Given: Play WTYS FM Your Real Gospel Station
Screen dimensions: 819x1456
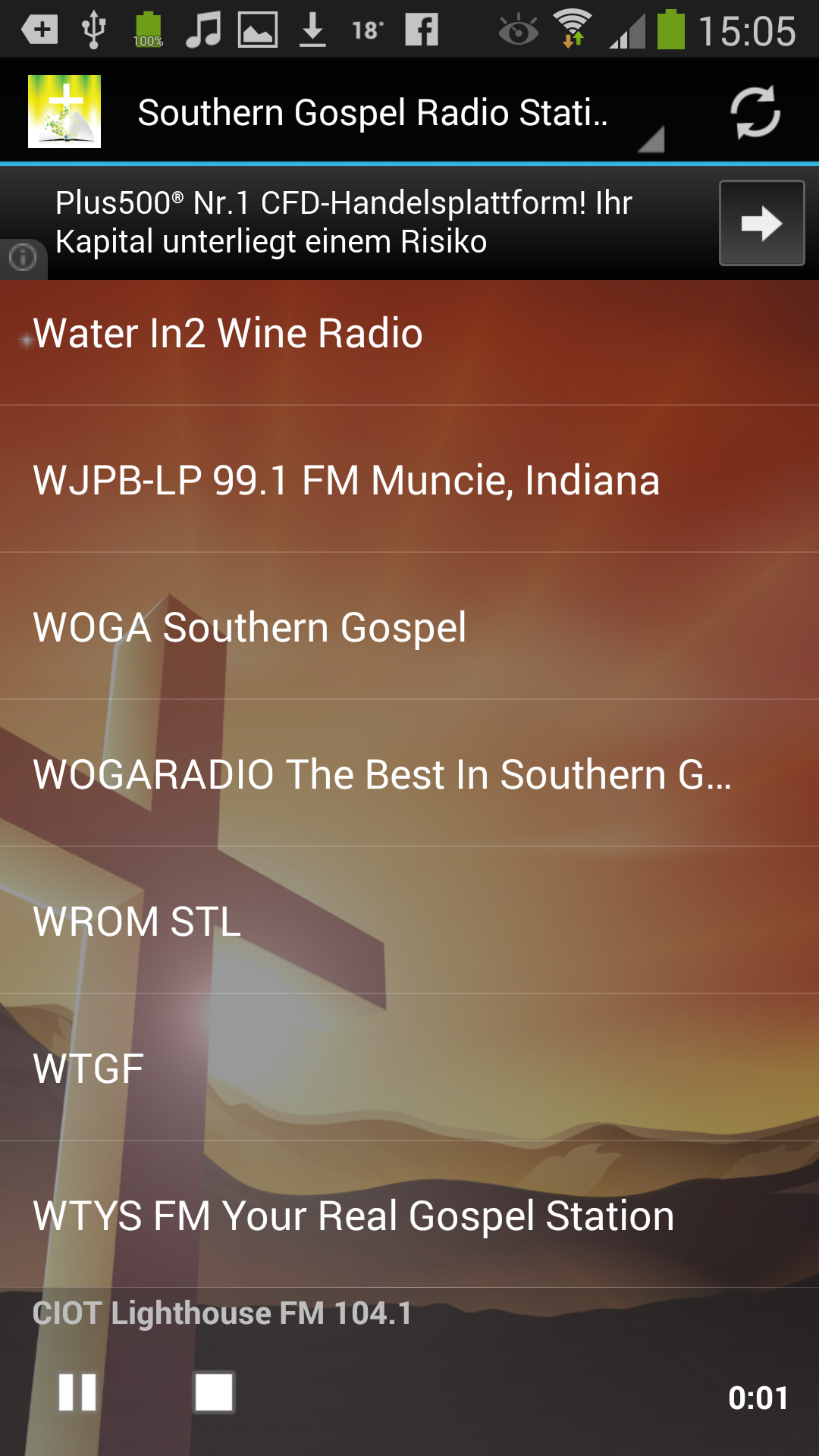Looking at the screenshot, I should [x=353, y=1213].
